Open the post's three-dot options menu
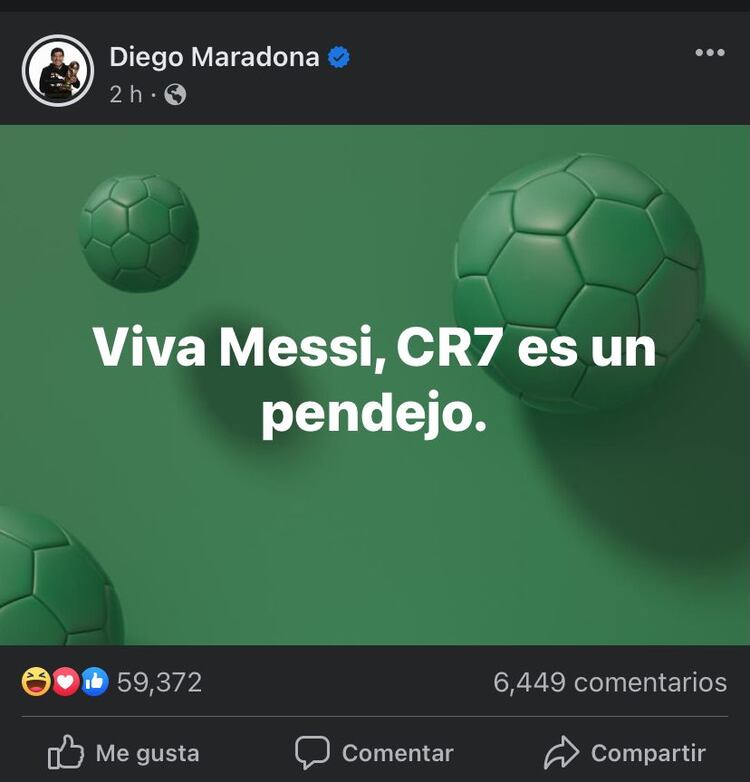750x782 pixels. point(709,53)
